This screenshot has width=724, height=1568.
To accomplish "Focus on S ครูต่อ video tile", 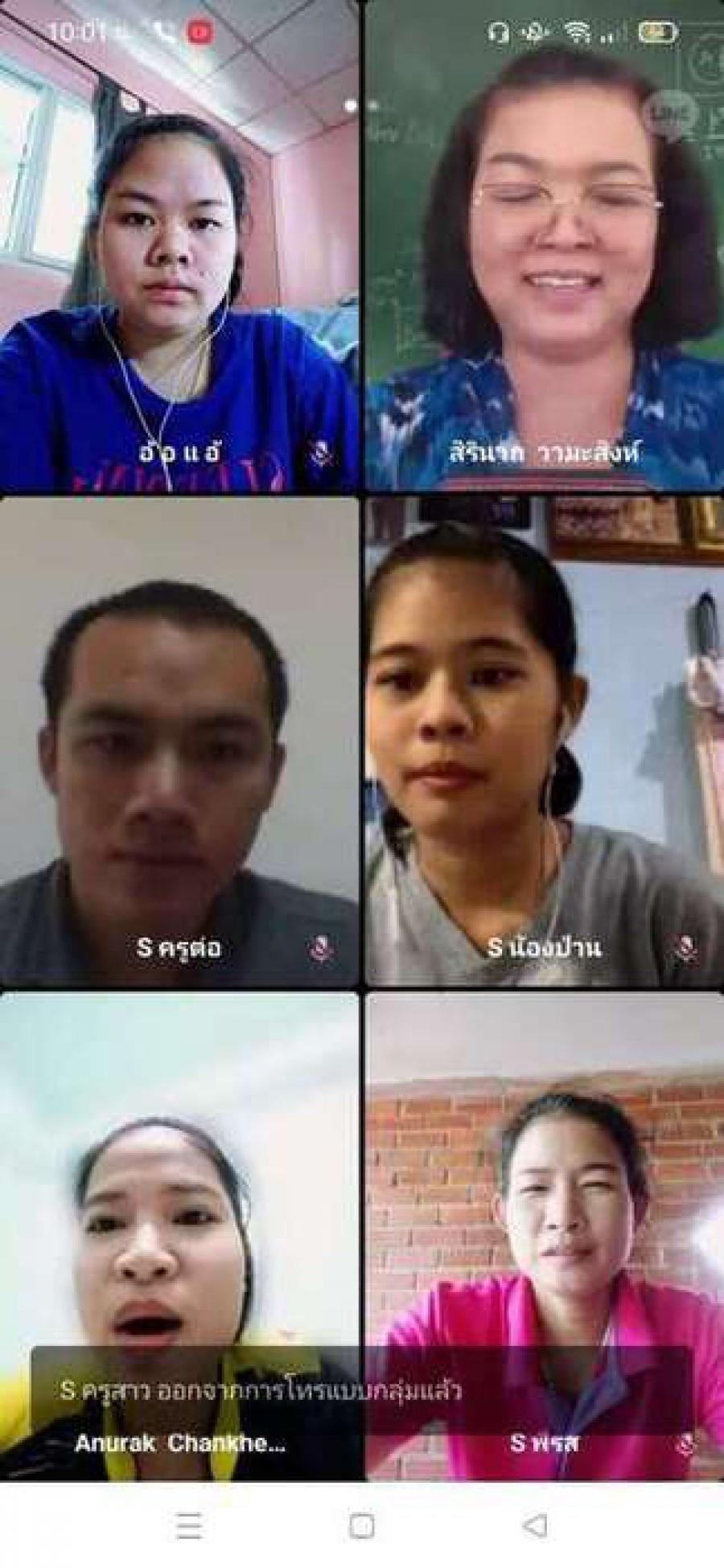I will (179, 741).
